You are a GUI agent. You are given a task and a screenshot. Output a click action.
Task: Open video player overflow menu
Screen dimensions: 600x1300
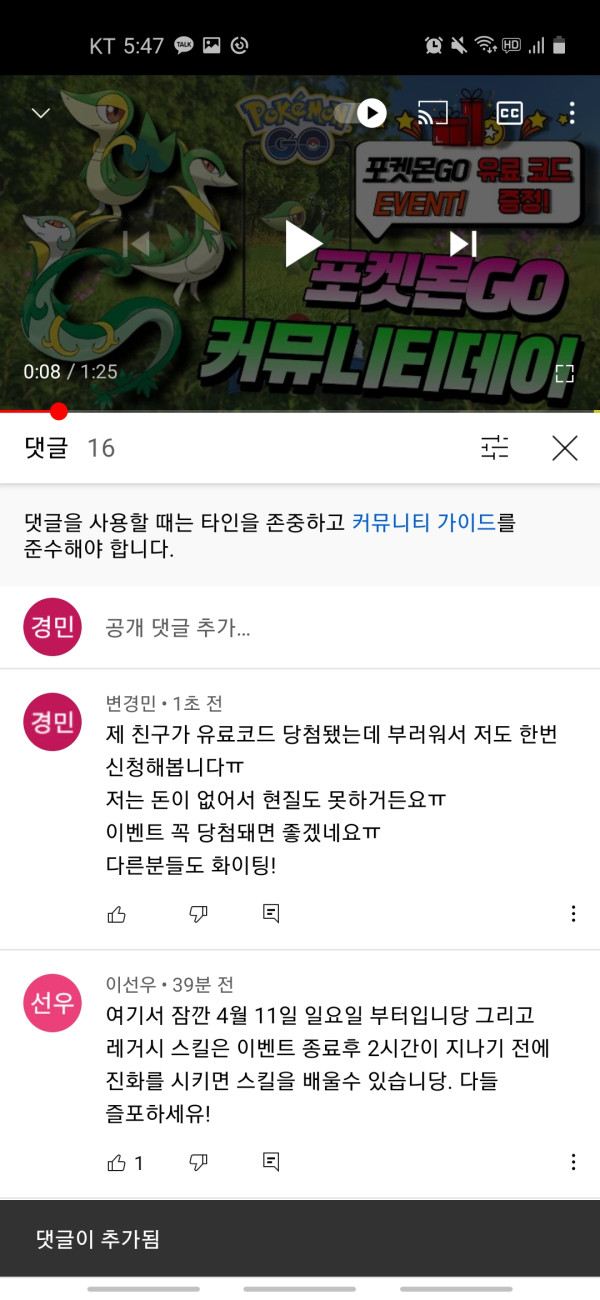coord(571,113)
